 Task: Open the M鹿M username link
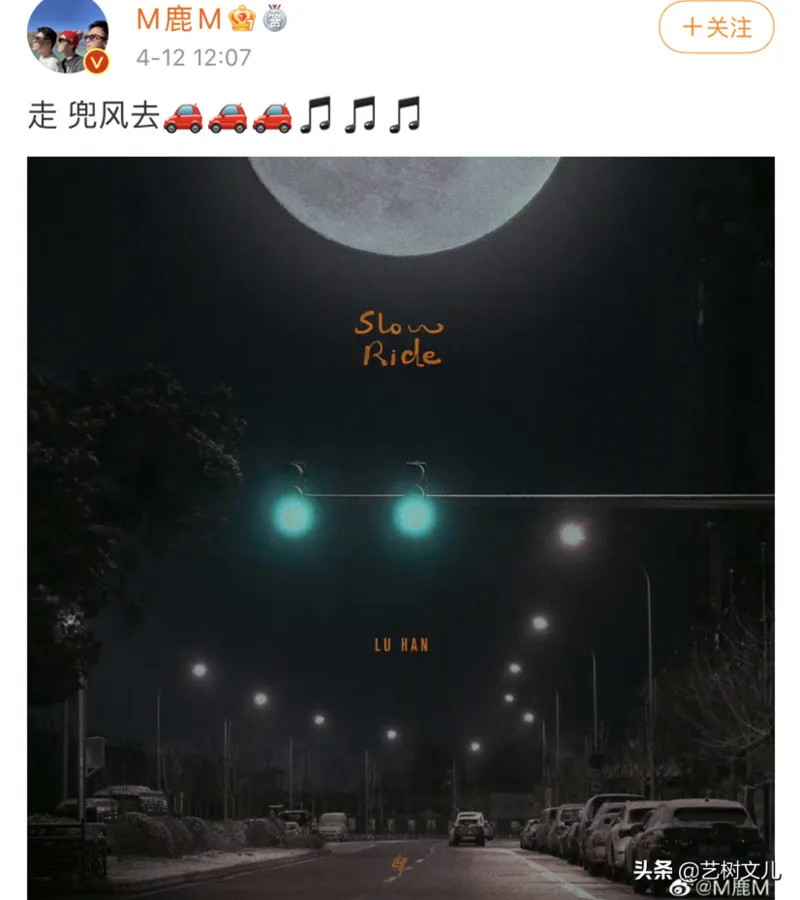pyautogui.click(x=178, y=18)
